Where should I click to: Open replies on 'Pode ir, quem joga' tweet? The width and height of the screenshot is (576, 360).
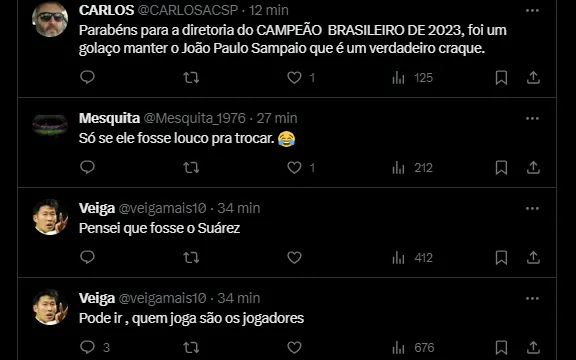[87, 347]
